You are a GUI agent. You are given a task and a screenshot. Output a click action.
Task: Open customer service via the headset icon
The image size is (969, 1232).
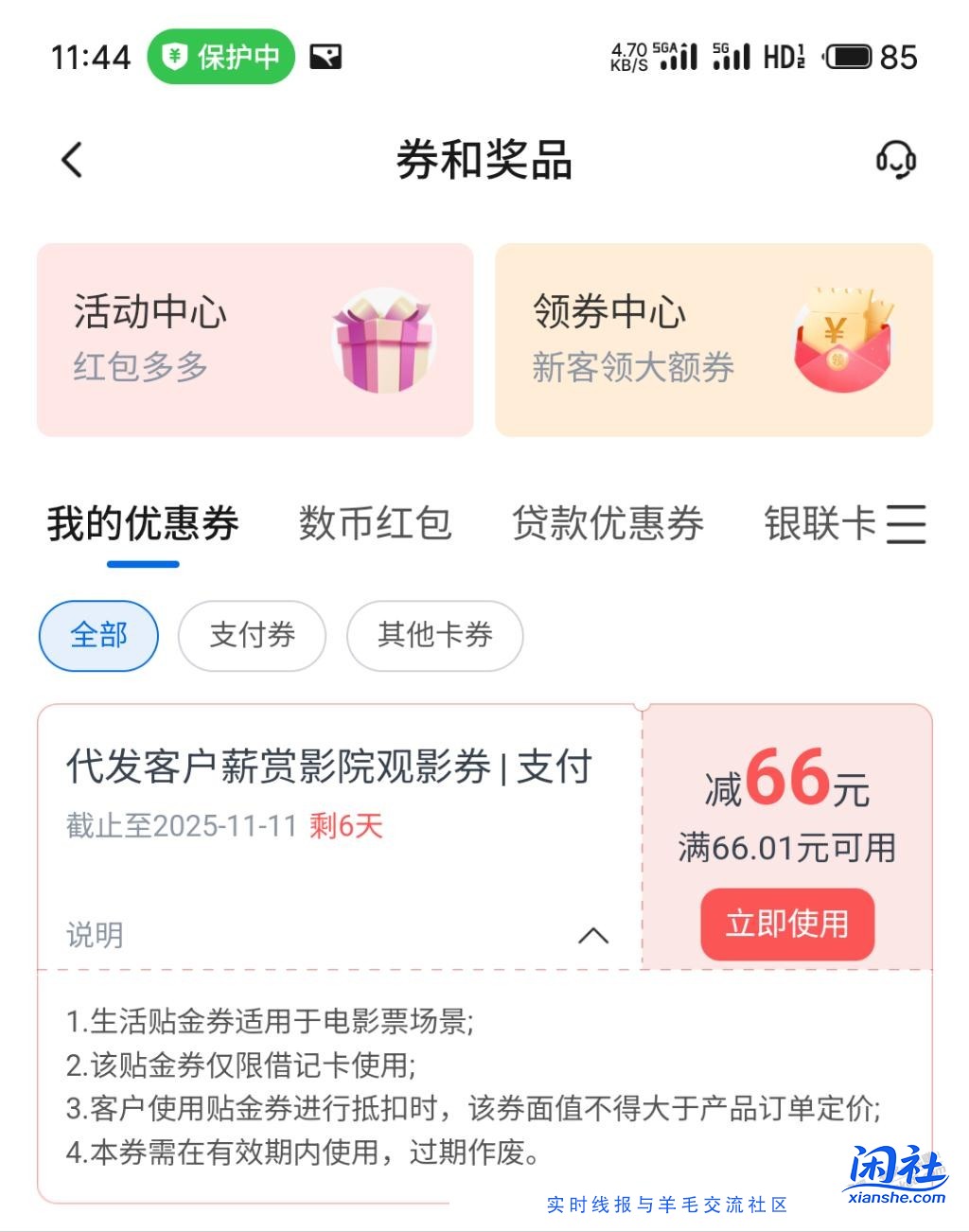coord(897,161)
